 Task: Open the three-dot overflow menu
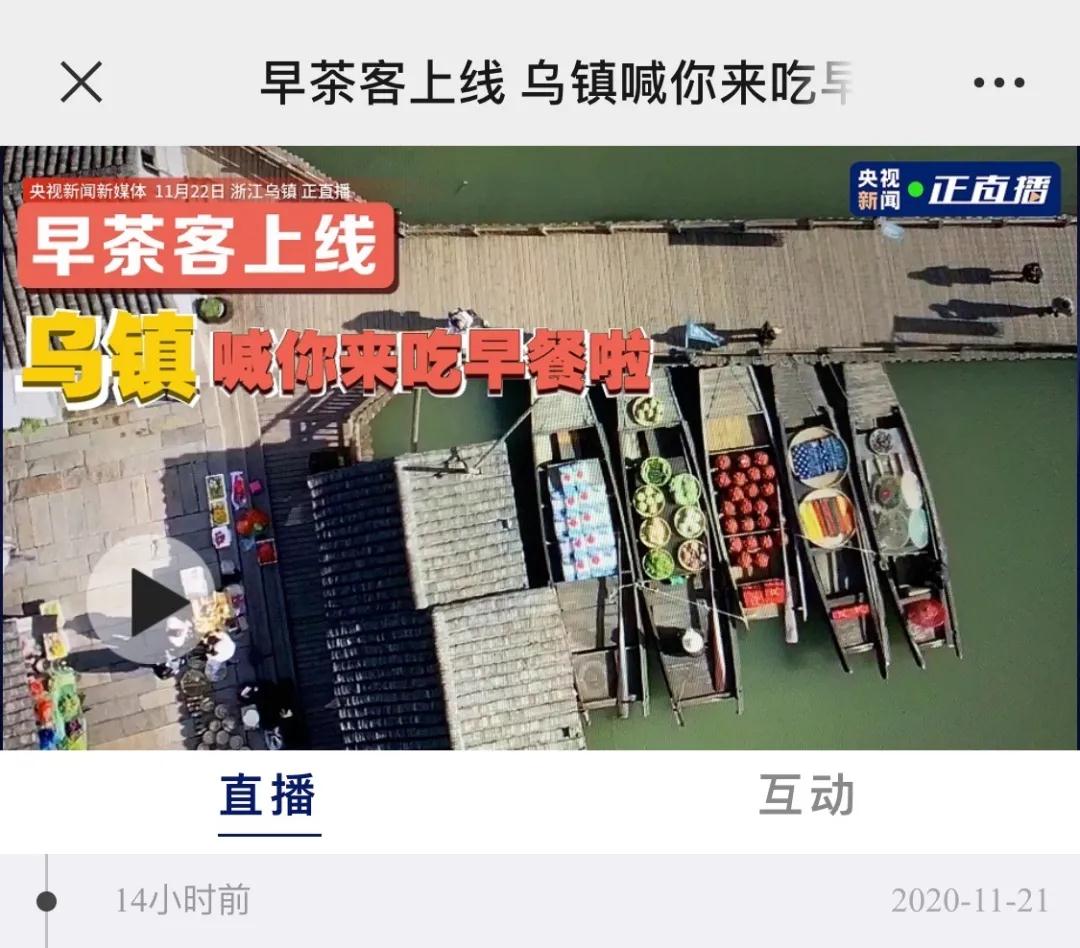point(999,83)
